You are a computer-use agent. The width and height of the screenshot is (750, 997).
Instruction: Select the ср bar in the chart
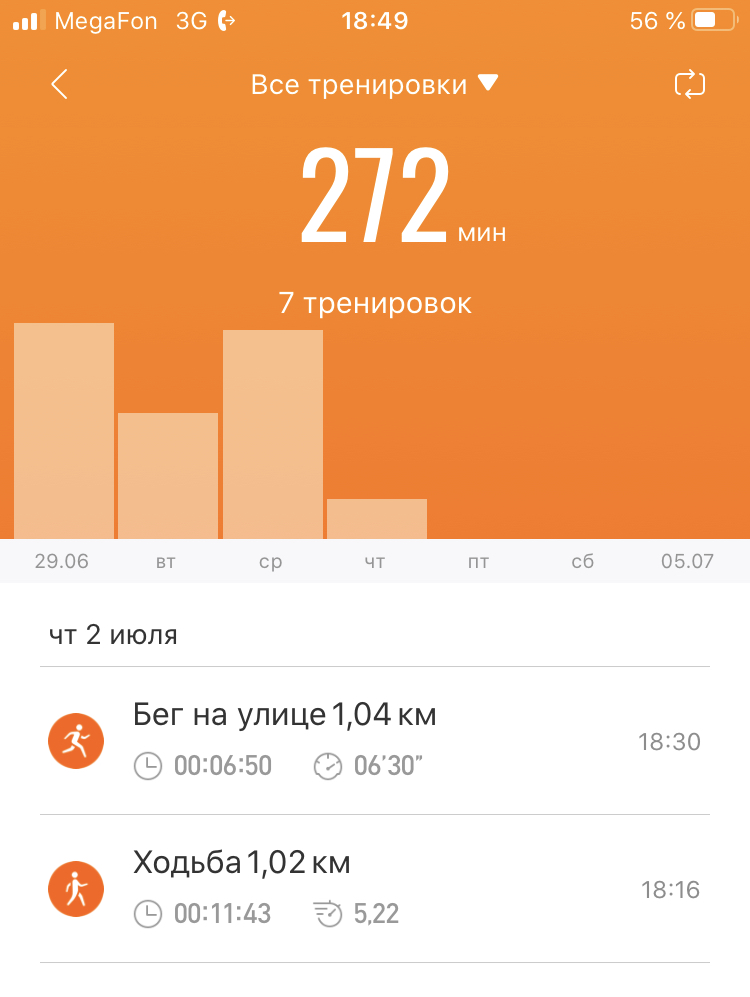273,435
